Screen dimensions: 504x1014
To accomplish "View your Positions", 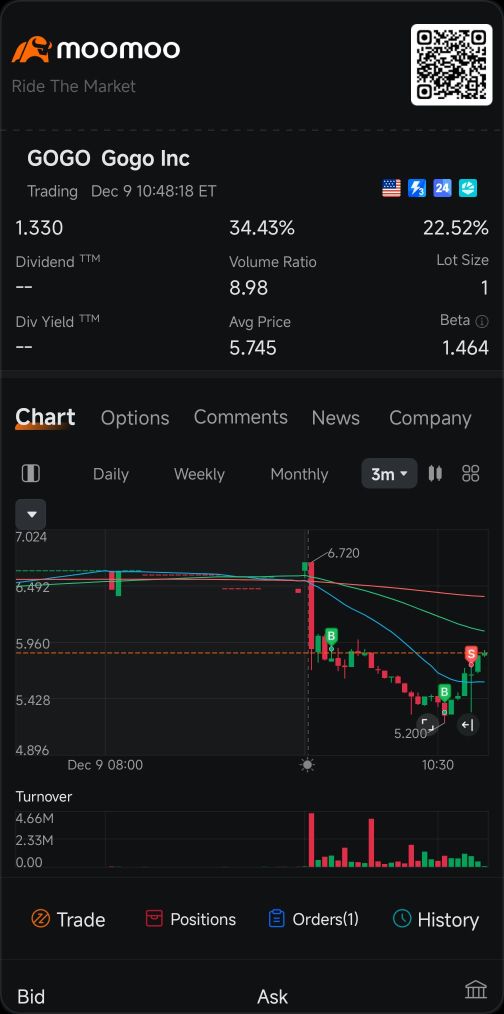I will pyautogui.click(x=190, y=919).
